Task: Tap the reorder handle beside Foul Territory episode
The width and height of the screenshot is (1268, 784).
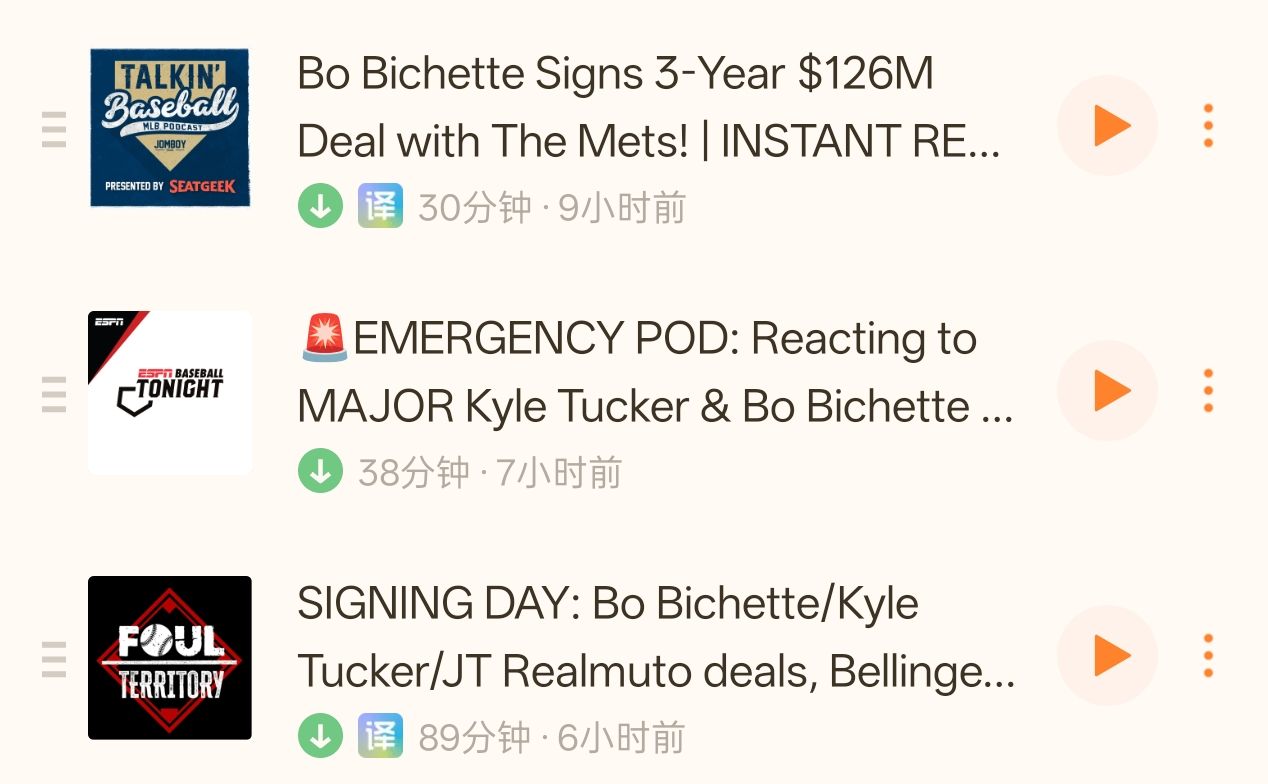Action: click(54, 659)
